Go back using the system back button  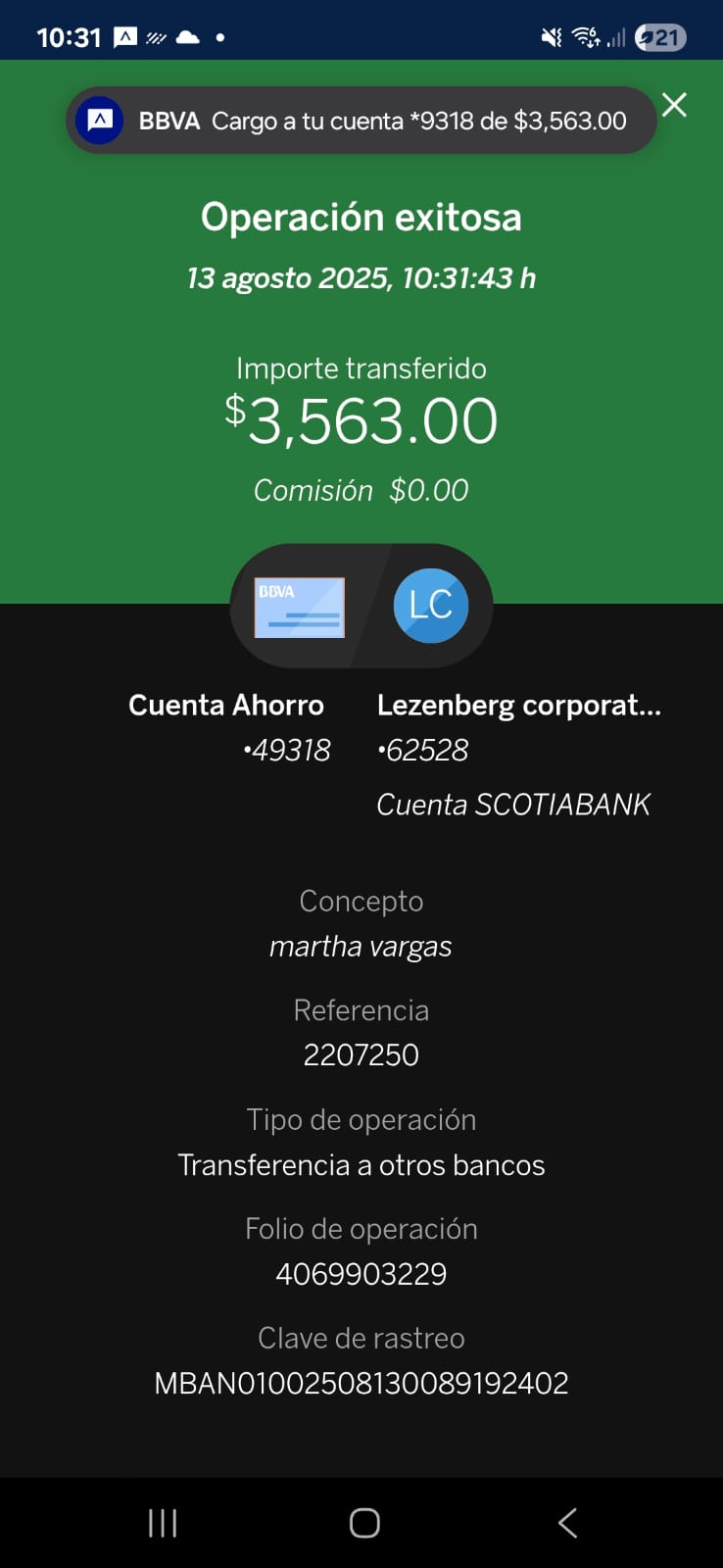pos(567,1523)
